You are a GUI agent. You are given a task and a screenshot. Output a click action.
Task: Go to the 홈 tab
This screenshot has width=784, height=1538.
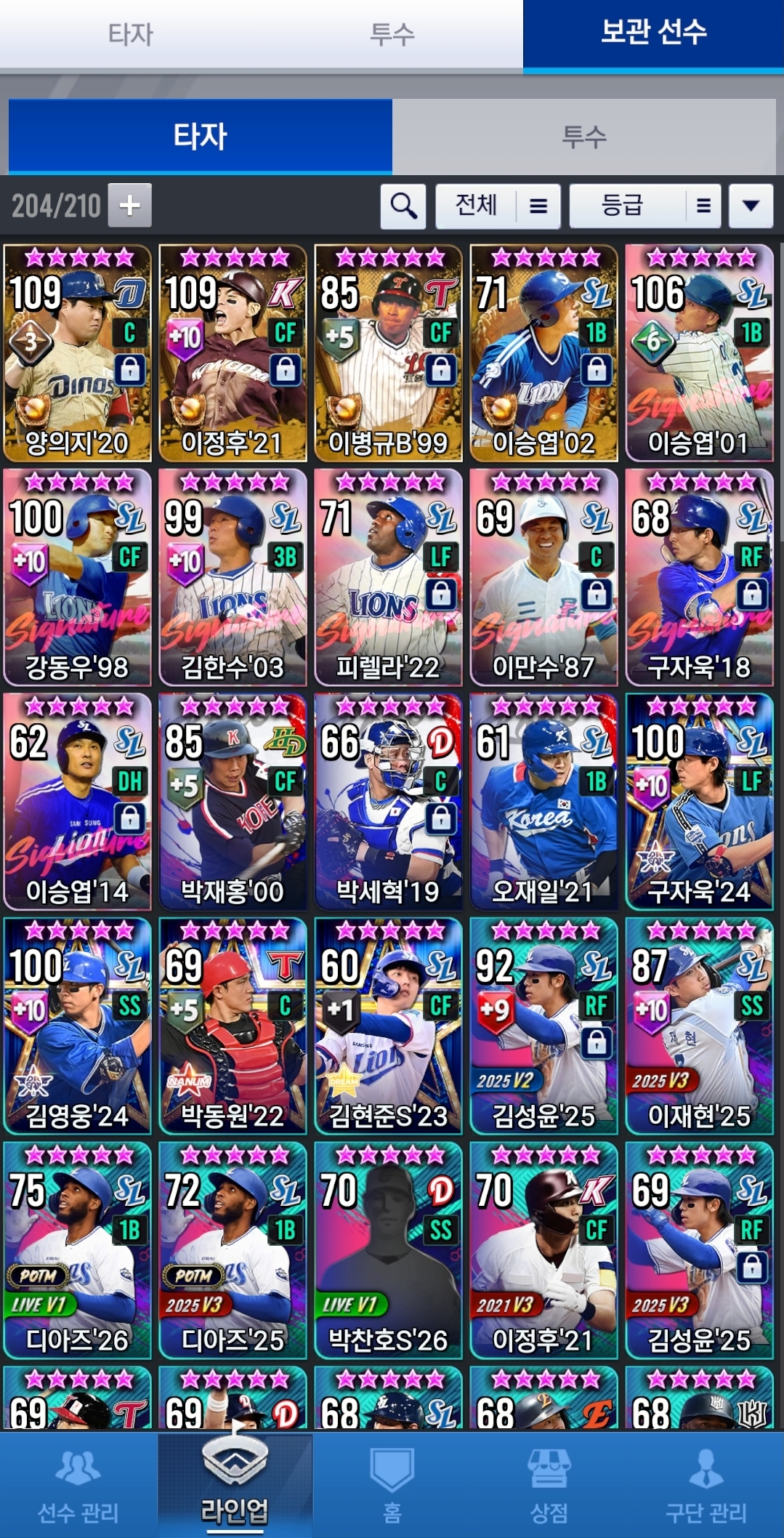[x=392, y=1486]
